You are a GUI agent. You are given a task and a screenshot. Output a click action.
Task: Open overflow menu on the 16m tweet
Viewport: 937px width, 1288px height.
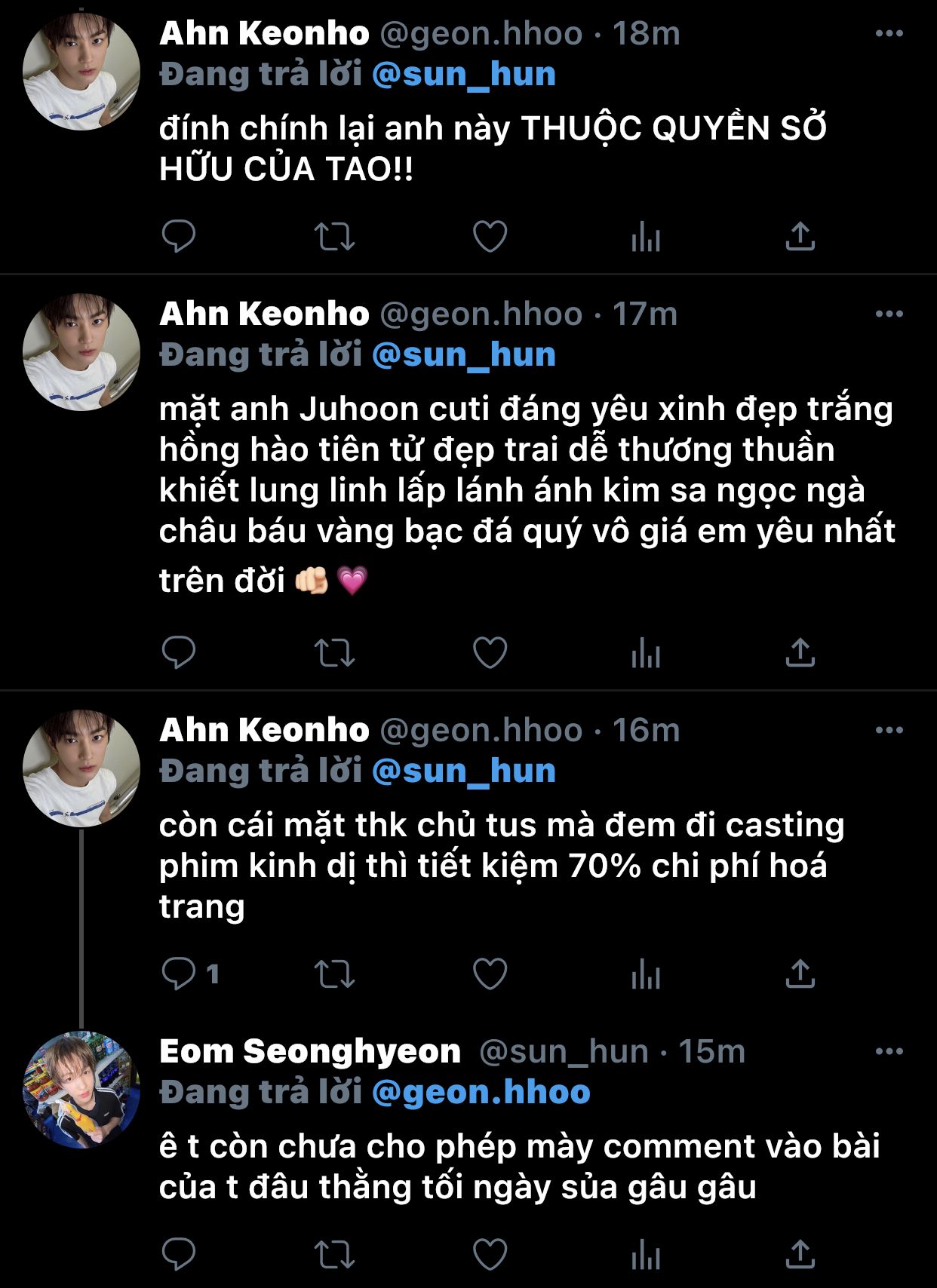889,730
